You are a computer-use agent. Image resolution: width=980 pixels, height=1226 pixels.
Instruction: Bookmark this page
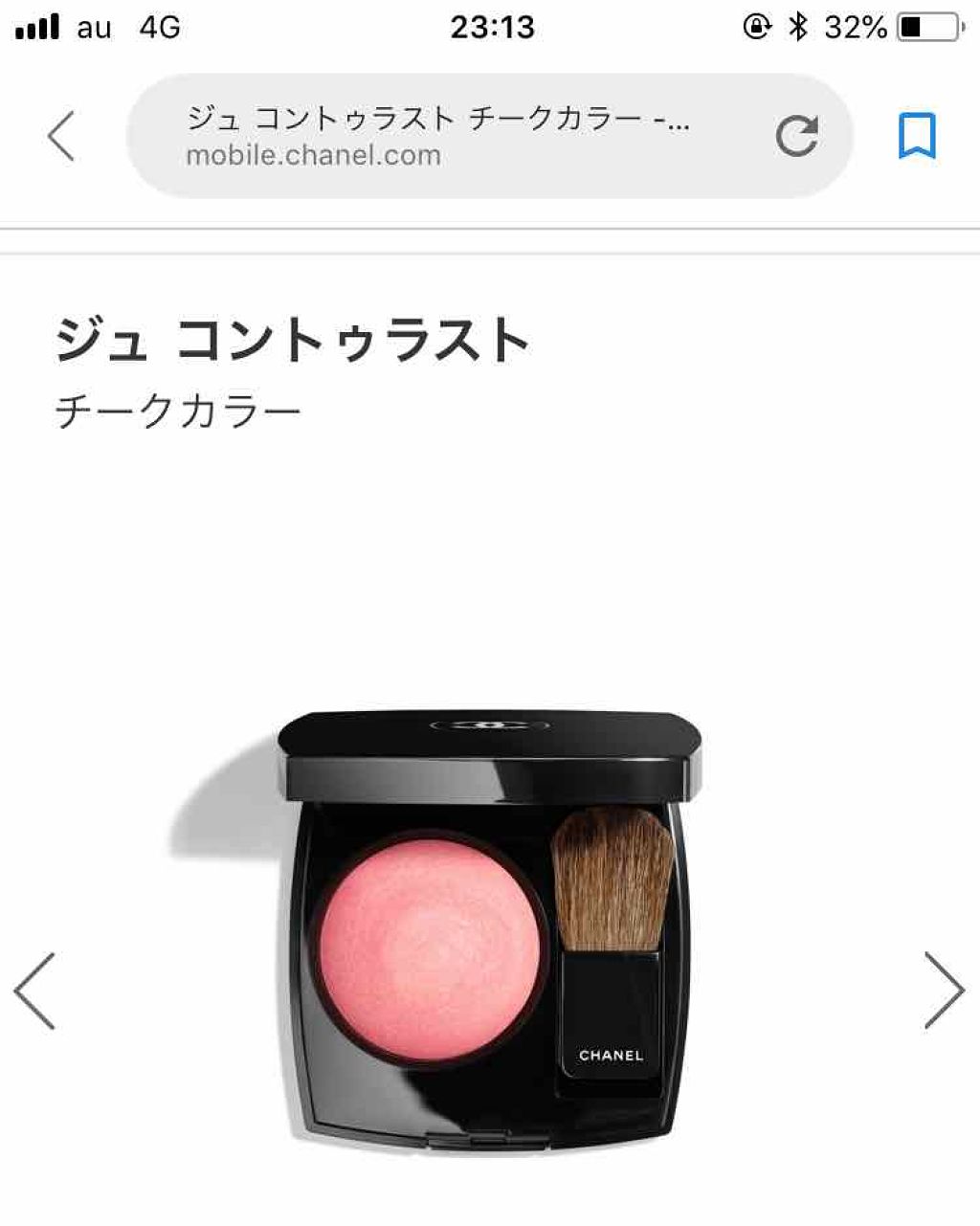[917, 134]
